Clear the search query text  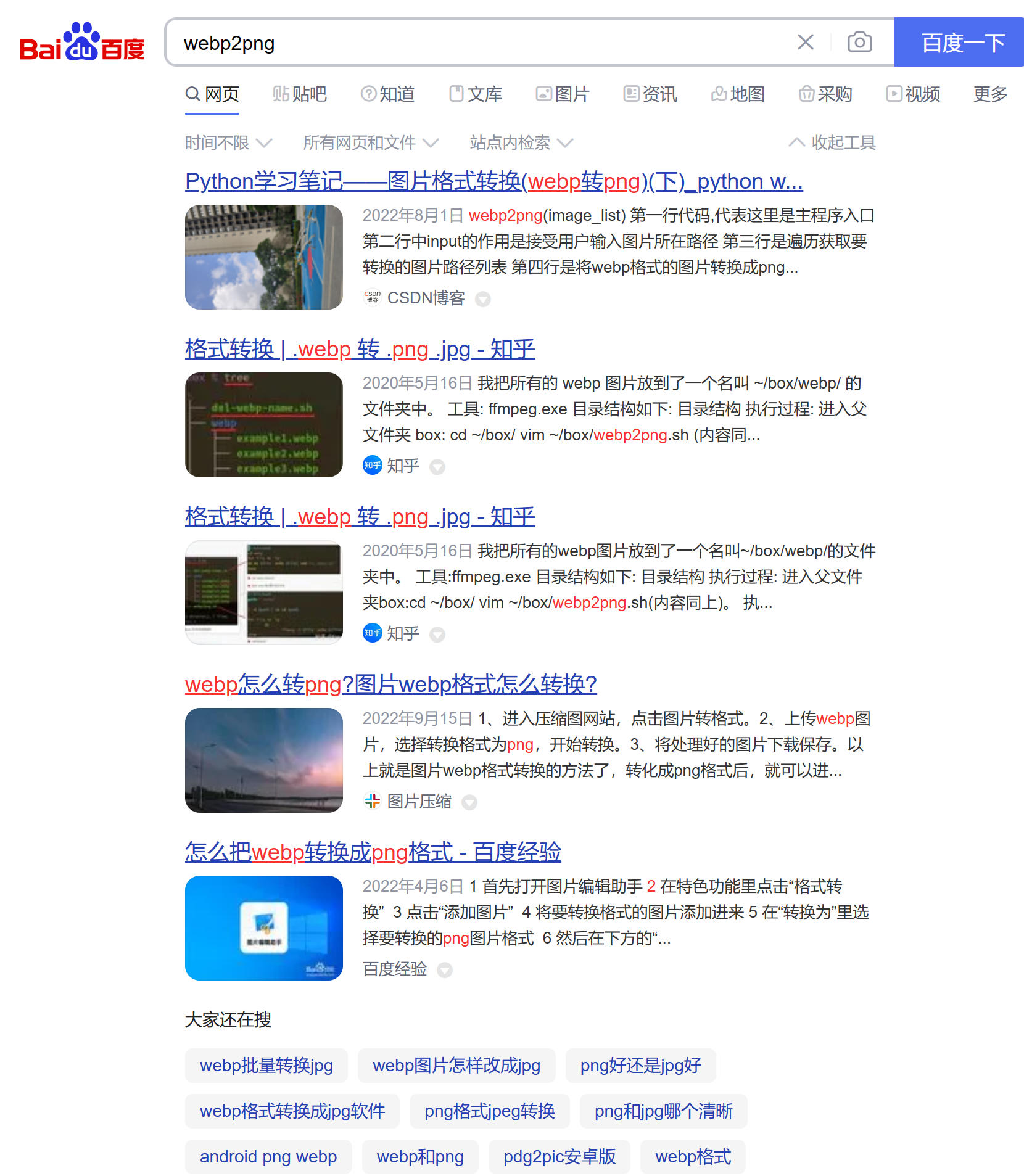pyautogui.click(x=805, y=43)
